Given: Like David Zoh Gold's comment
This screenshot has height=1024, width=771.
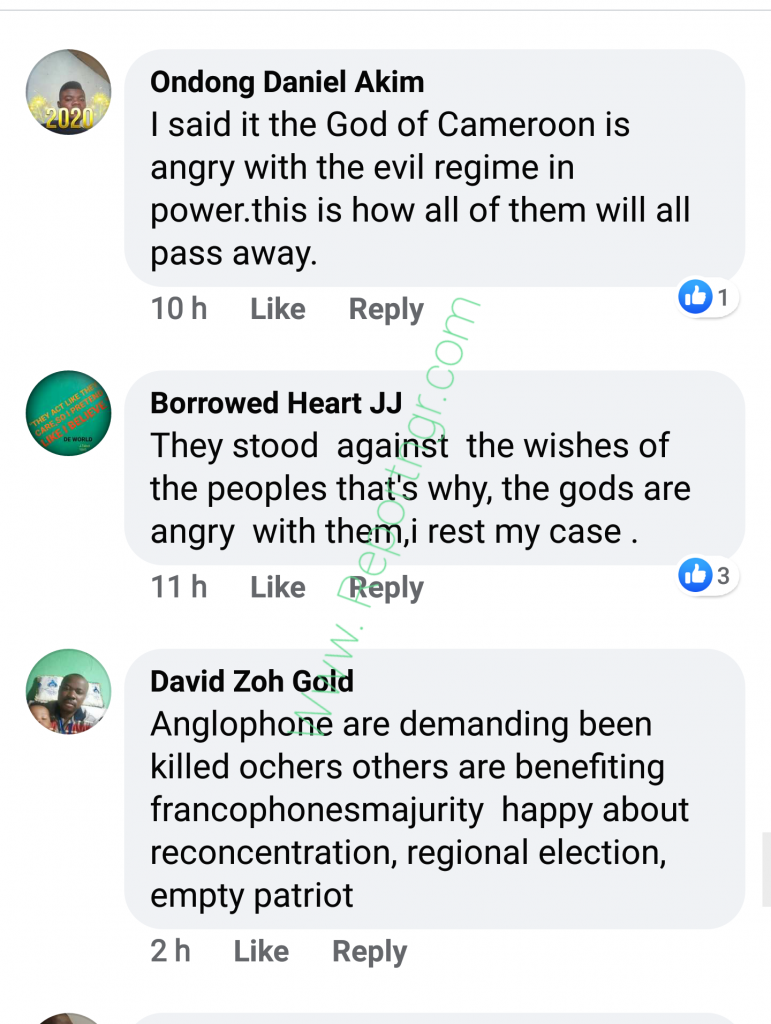Looking at the screenshot, I should click(x=261, y=951).
